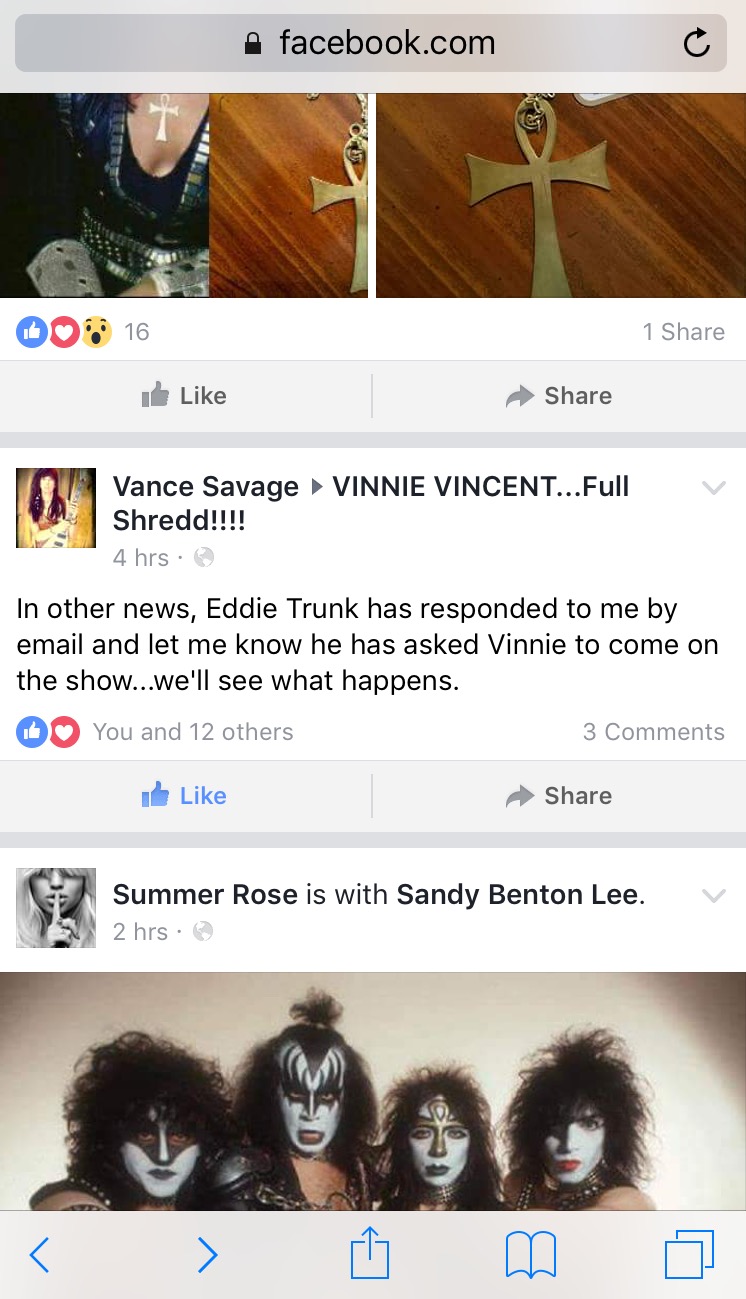Open the VINNIE VINCENT...Full Shredd!!!! group
The width and height of the screenshot is (746, 1299).
tap(480, 487)
